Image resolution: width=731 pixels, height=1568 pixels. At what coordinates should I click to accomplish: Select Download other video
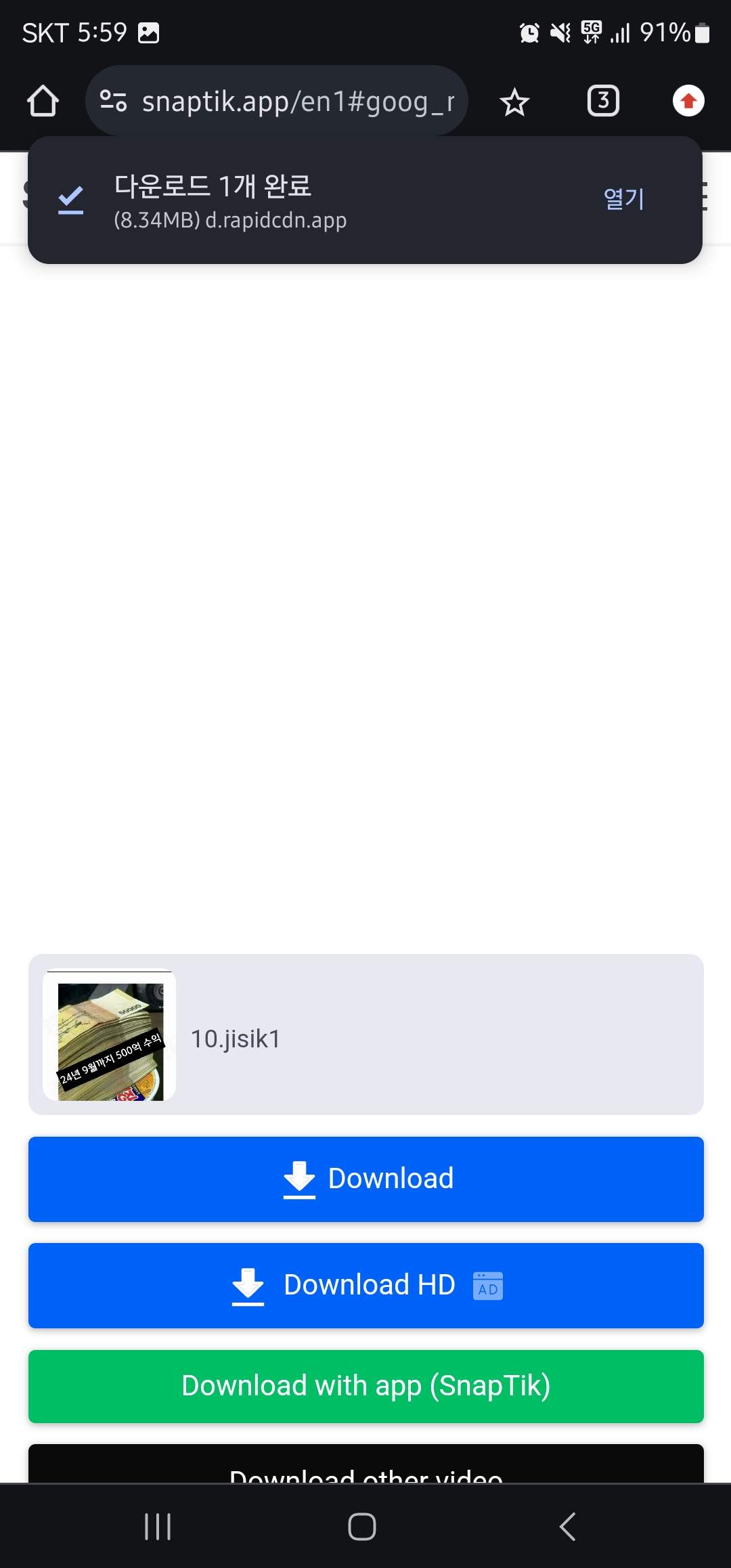(x=365, y=1466)
